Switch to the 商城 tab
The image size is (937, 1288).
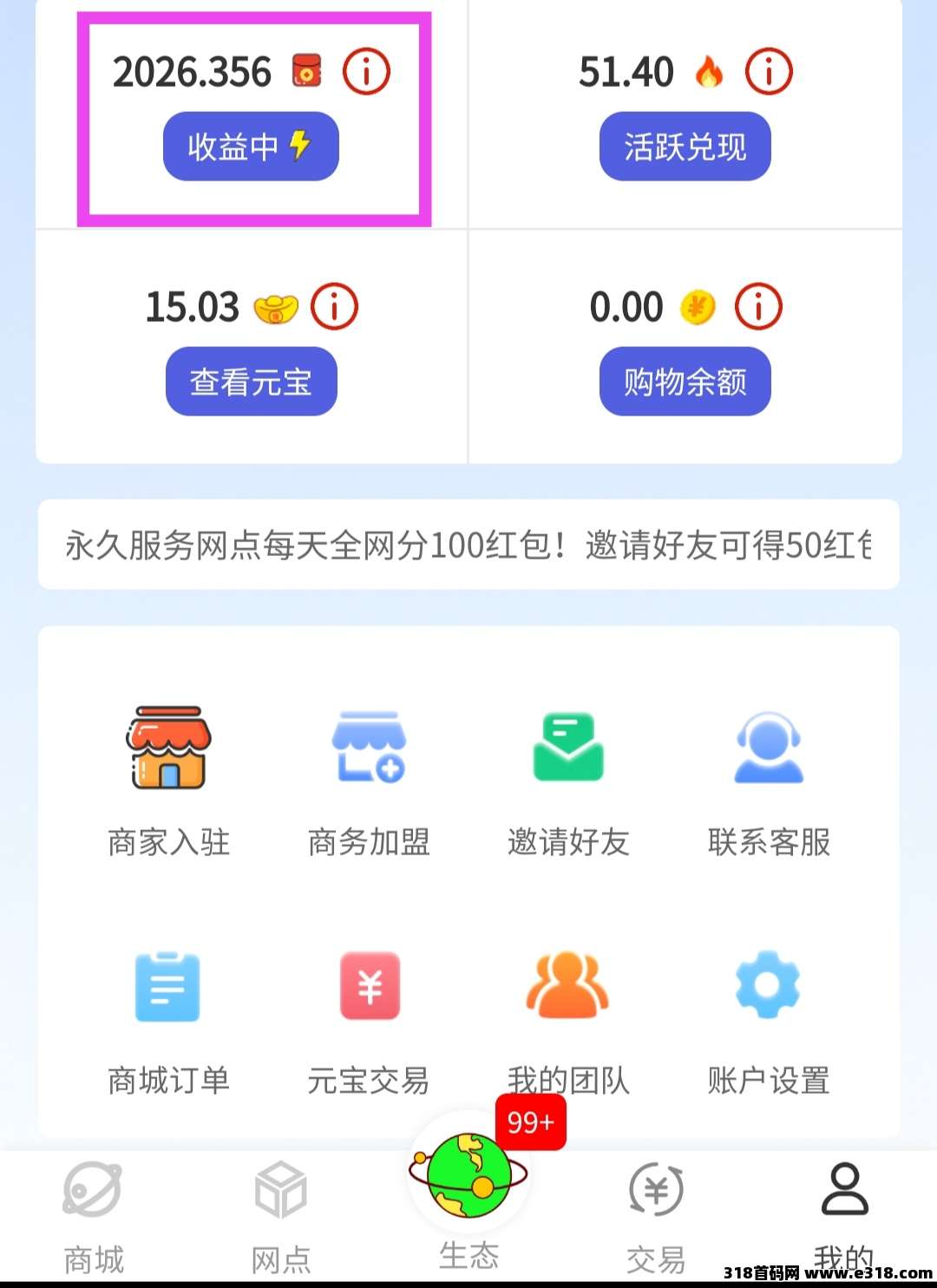pyautogui.click(x=94, y=1214)
